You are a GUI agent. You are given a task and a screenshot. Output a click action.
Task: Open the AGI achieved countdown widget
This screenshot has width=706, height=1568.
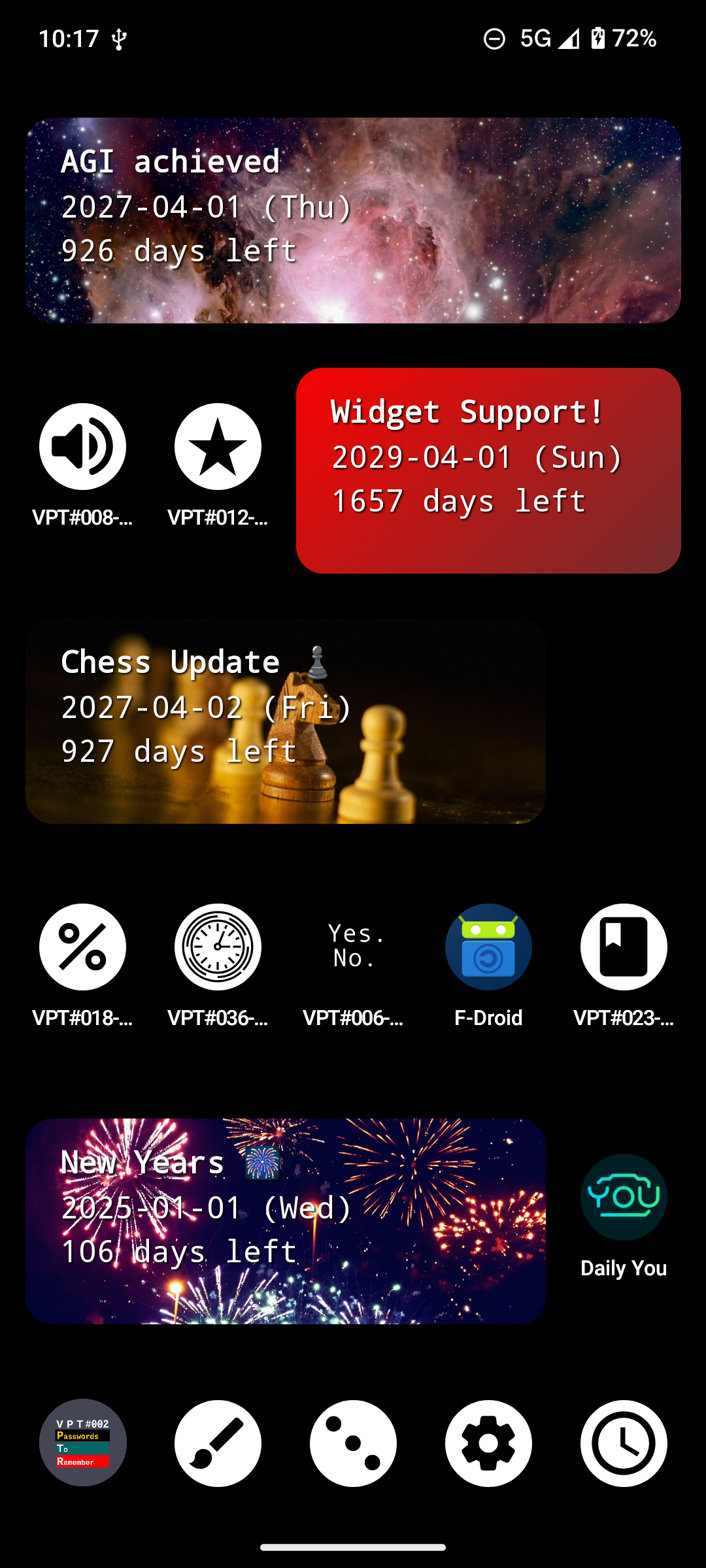click(x=353, y=220)
